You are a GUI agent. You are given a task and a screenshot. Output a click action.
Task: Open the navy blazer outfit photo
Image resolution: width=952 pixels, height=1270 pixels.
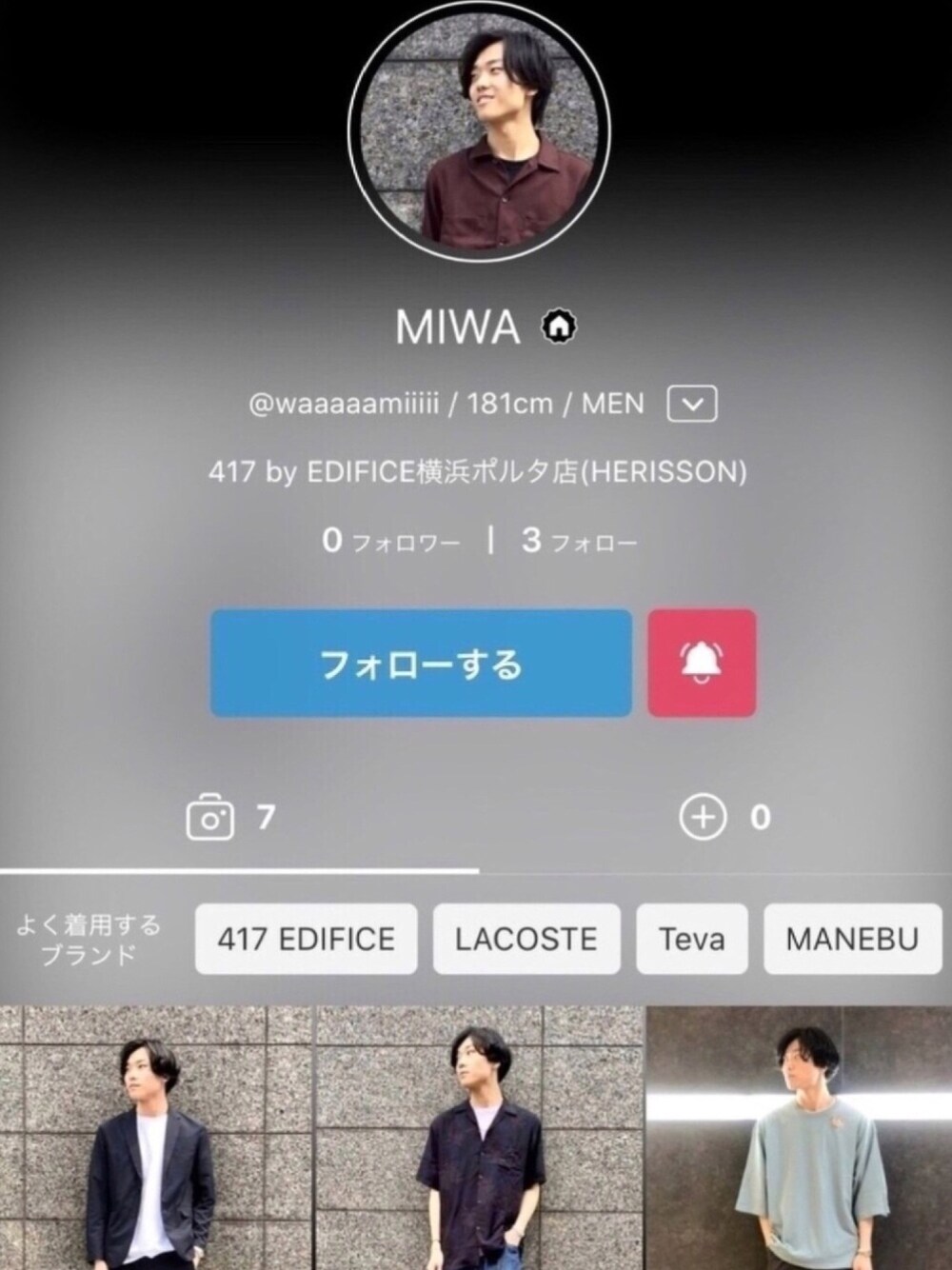(157, 1138)
